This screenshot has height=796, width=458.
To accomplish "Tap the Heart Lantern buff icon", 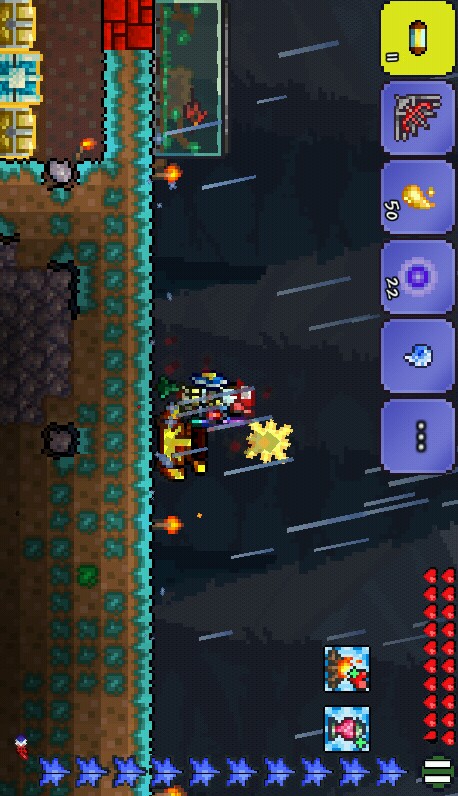I will 347,728.
